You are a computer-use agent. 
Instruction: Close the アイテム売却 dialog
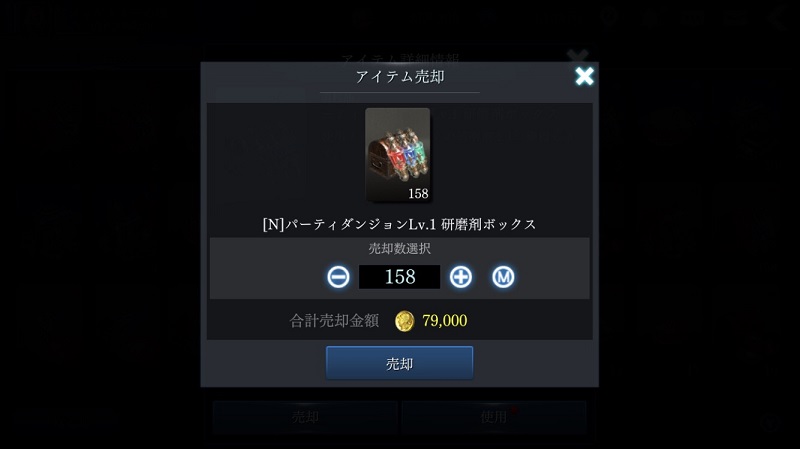[x=584, y=76]
